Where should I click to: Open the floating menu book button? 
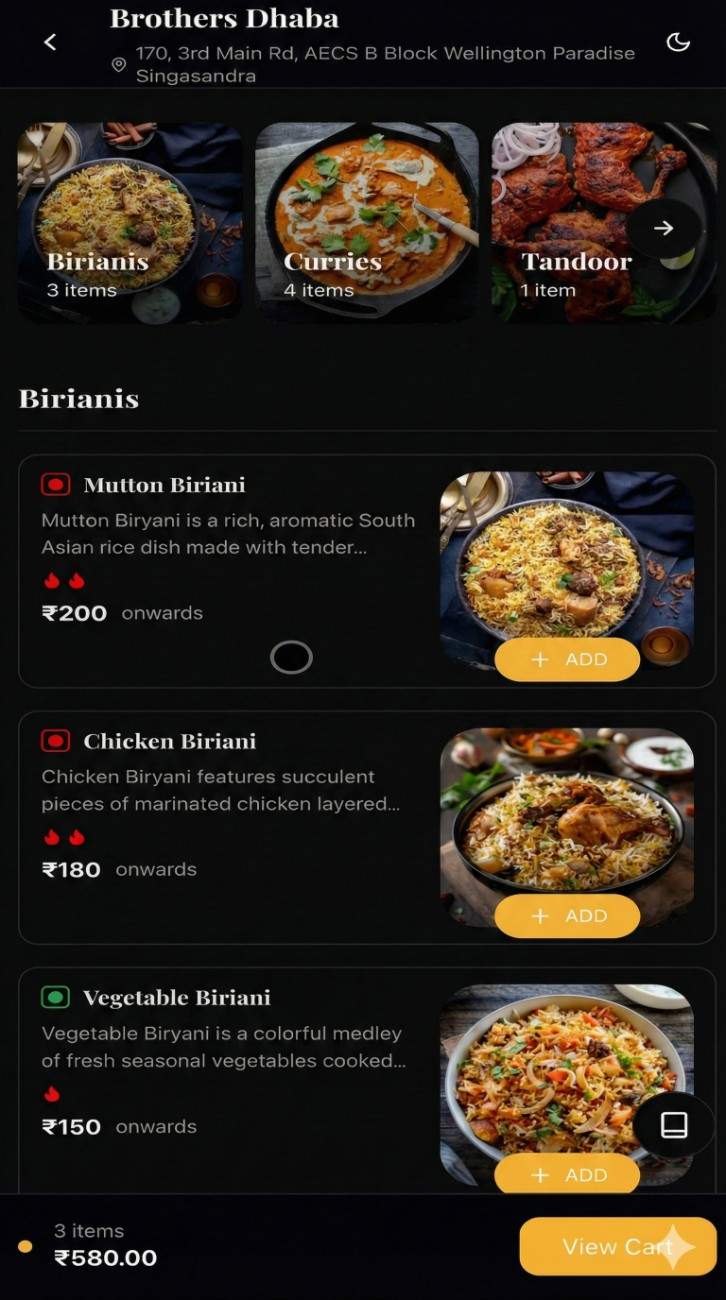(x=674, y=1125)
